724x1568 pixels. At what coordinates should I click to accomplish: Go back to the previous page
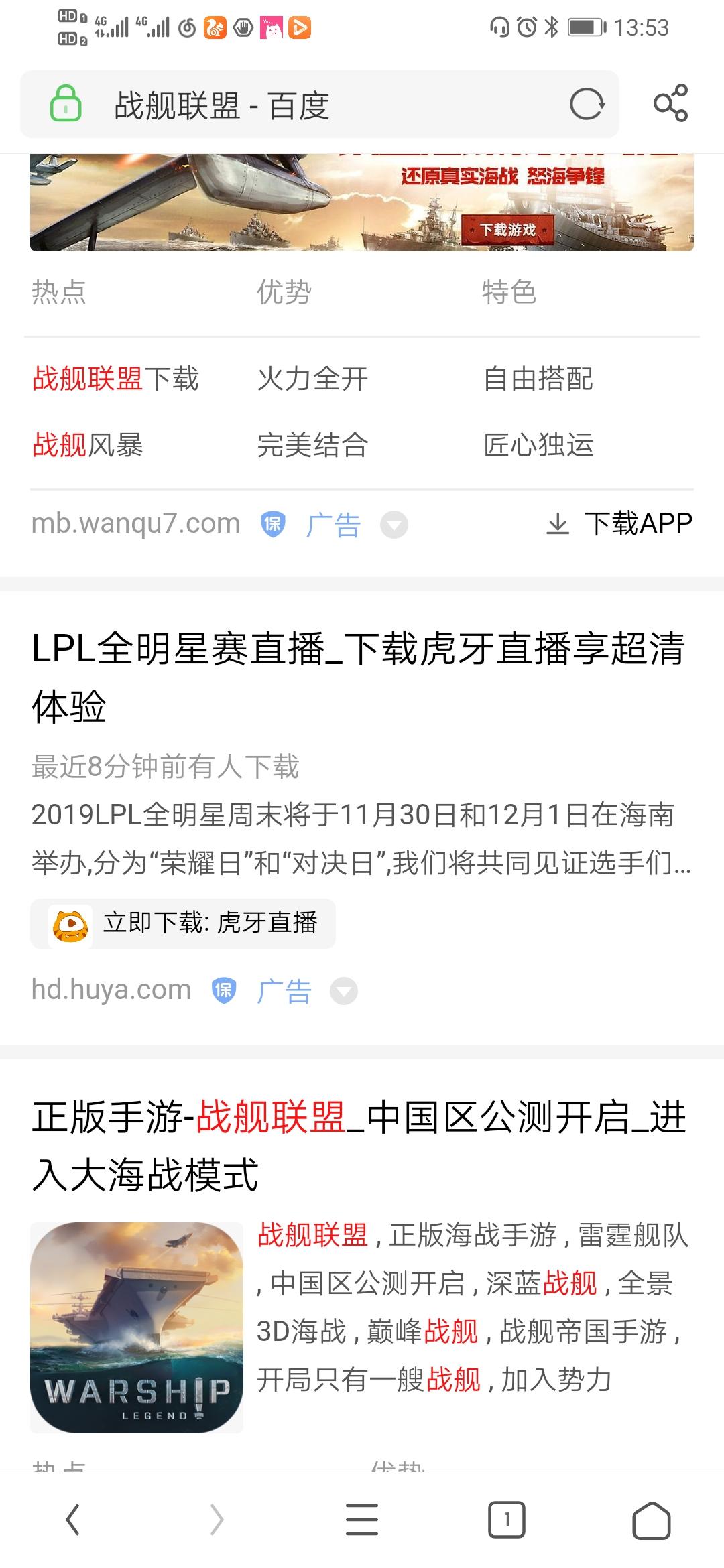point(72,1519)
